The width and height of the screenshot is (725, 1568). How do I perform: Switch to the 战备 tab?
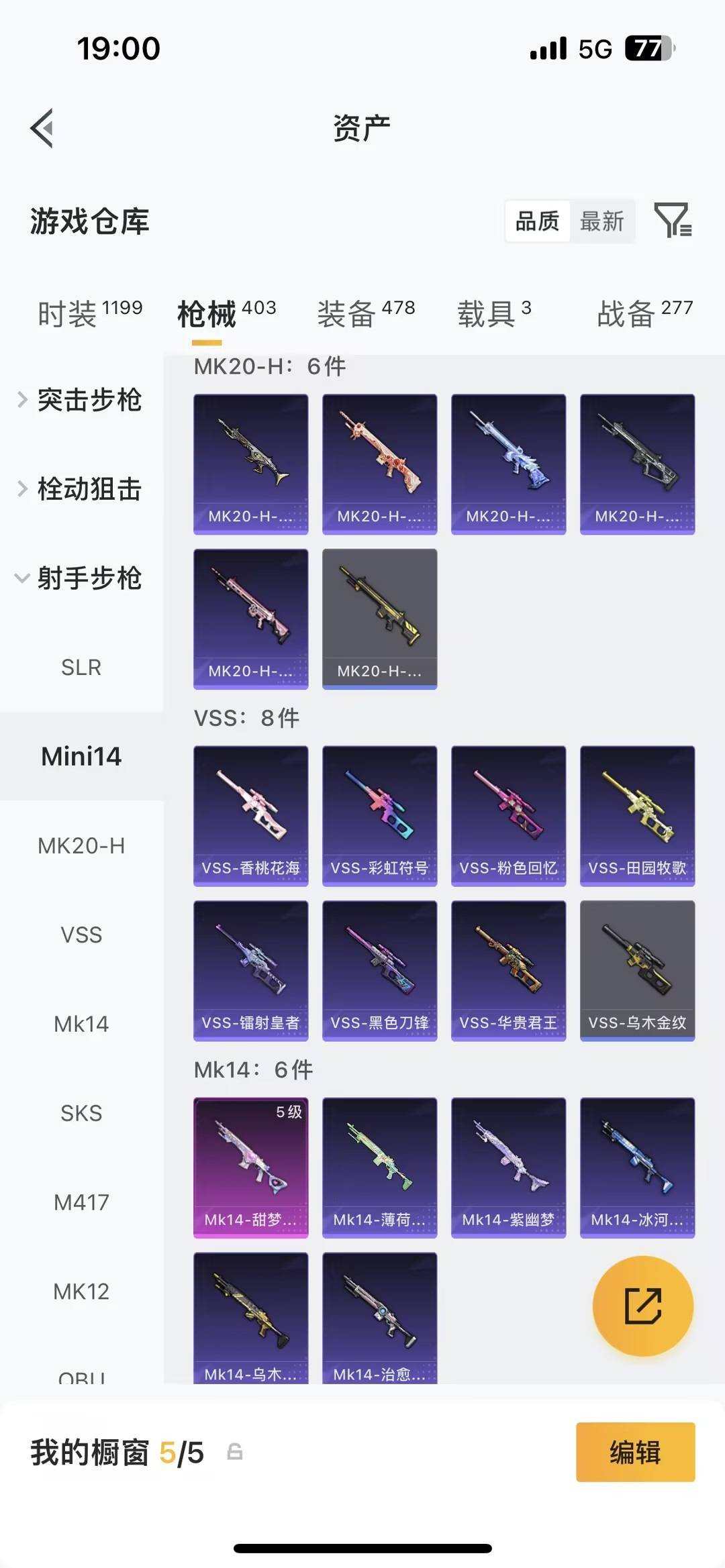pos(644,313)
